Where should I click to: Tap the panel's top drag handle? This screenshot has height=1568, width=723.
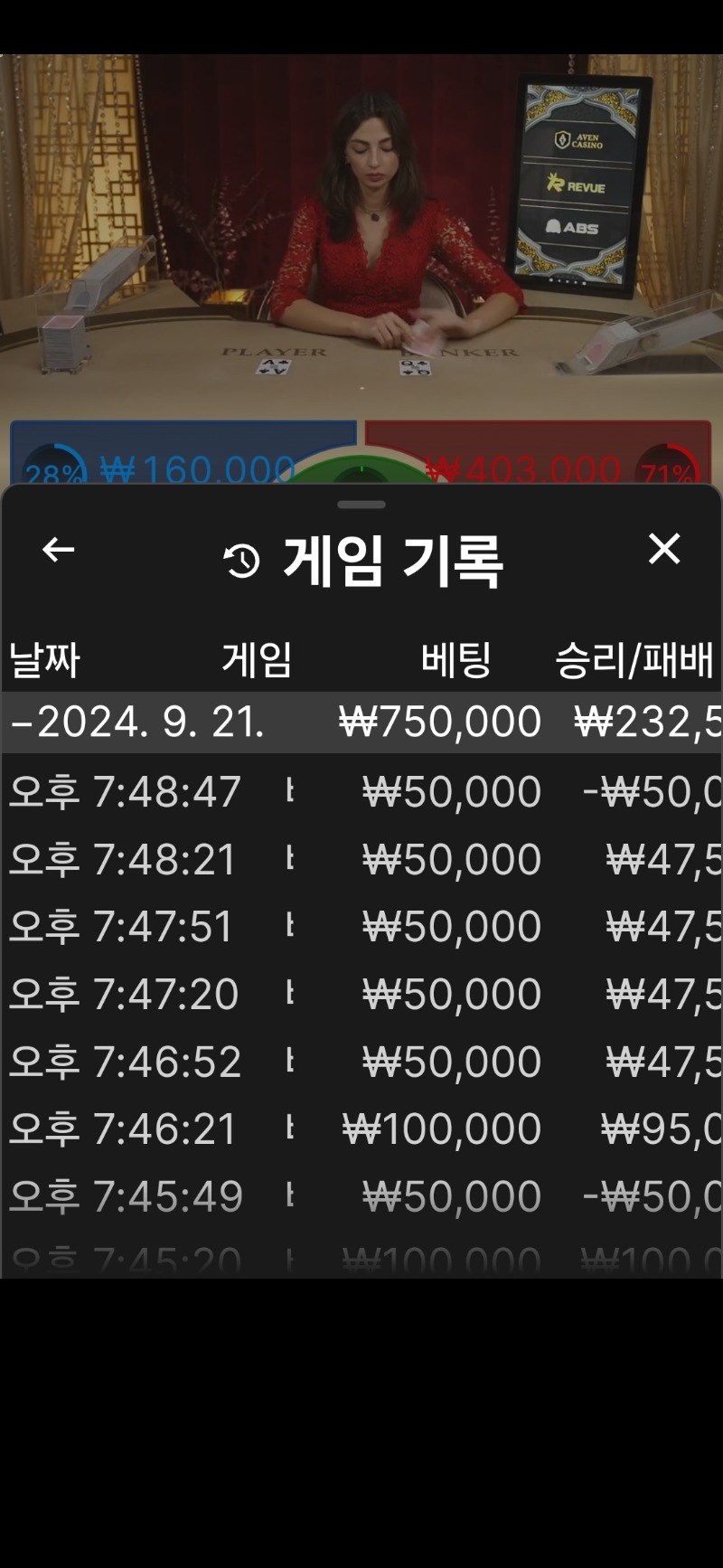tap(361, 505)
